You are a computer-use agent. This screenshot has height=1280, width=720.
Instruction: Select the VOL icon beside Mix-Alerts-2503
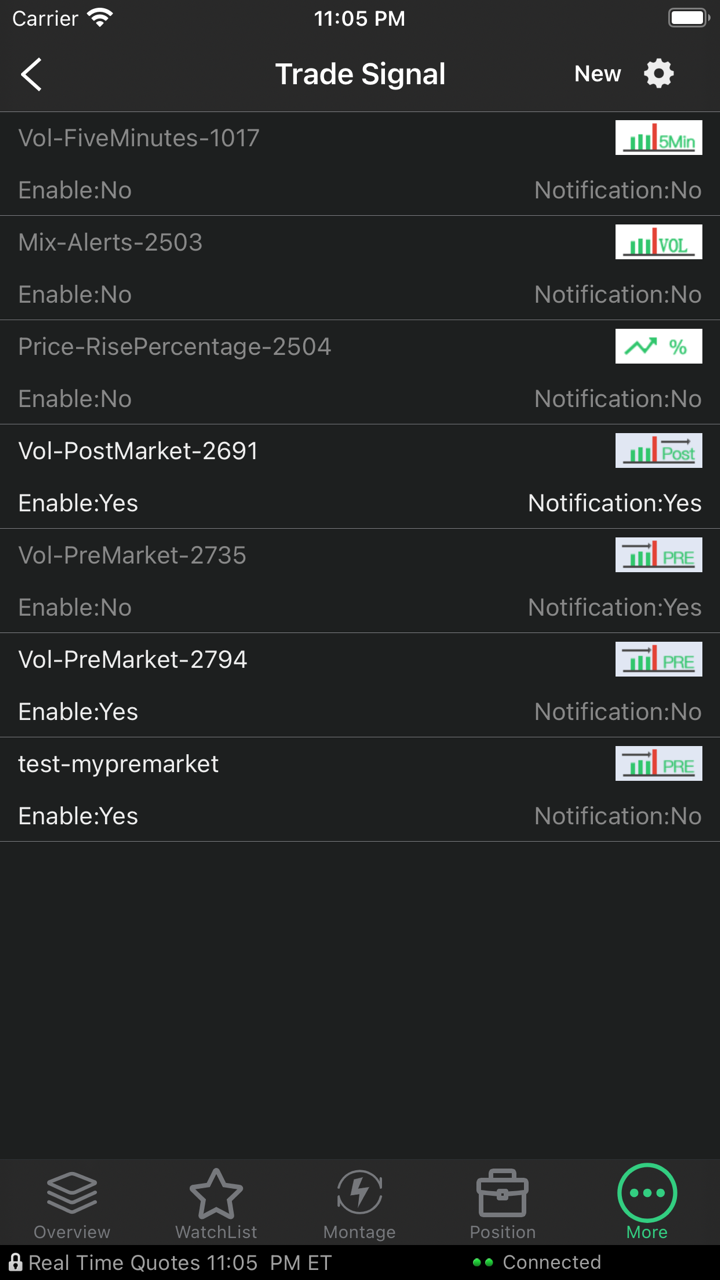pyautogui.click(x=658, y=241)
